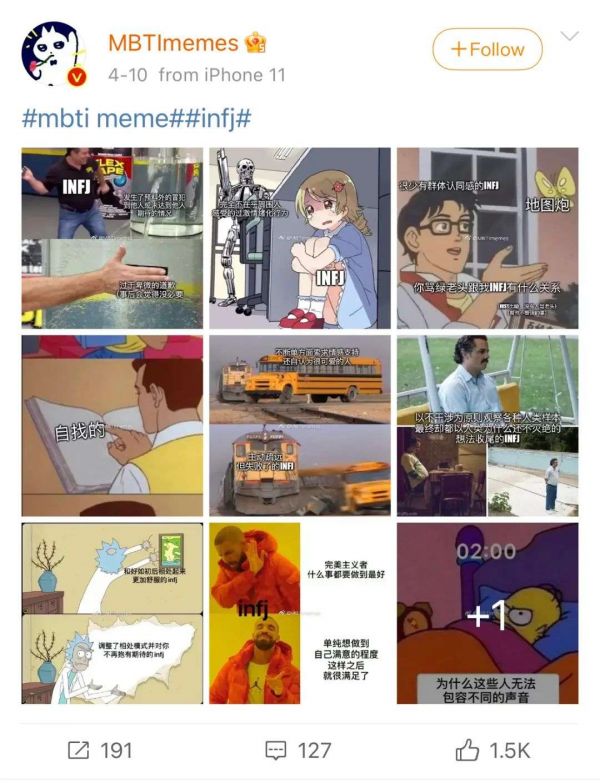This screenshot has width=600, height=783.
Task: View more images in the +1 tile
Action: [x=487, y=612]
